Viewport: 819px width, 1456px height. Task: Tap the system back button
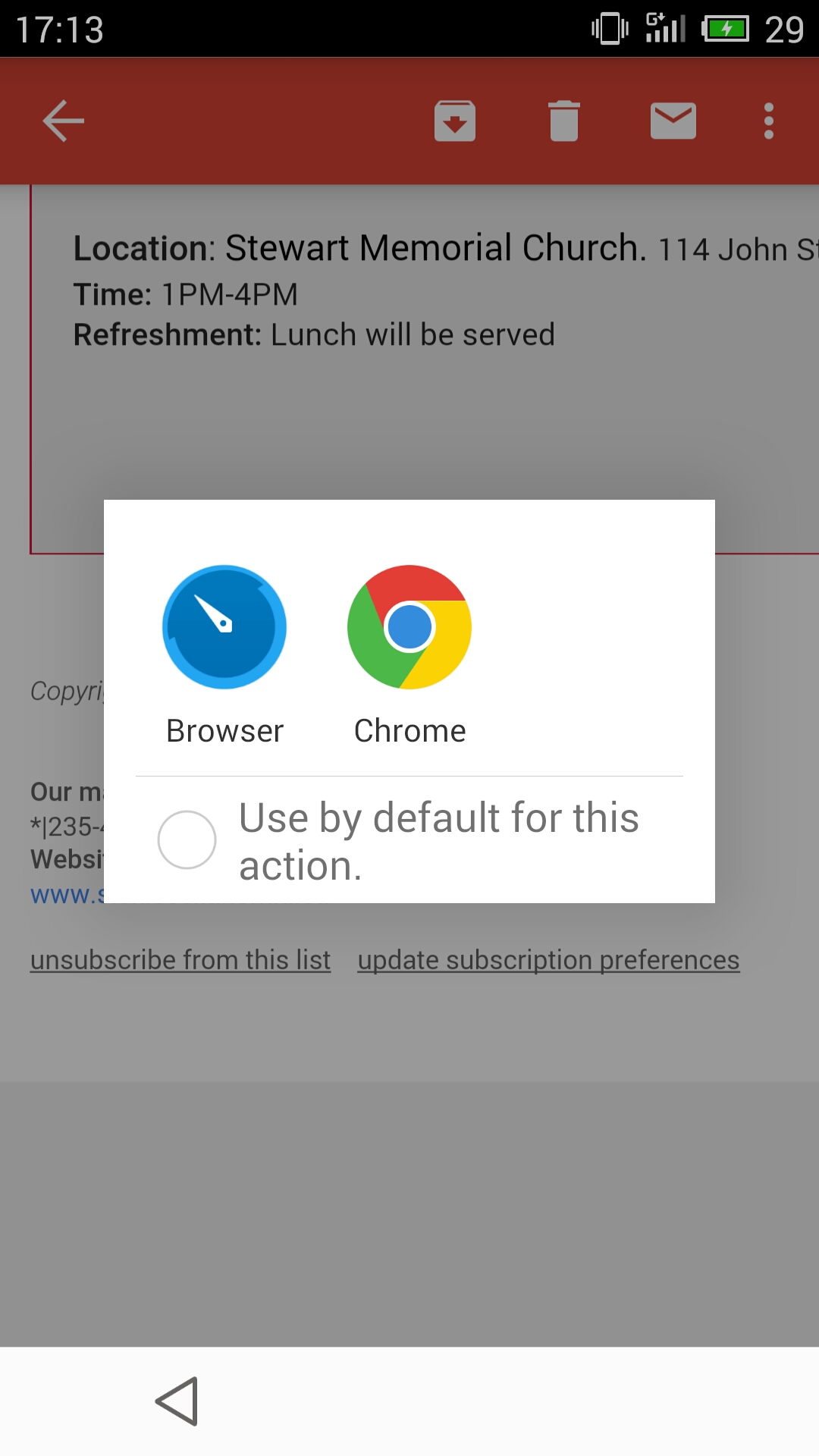click(x=177, y=1401)
